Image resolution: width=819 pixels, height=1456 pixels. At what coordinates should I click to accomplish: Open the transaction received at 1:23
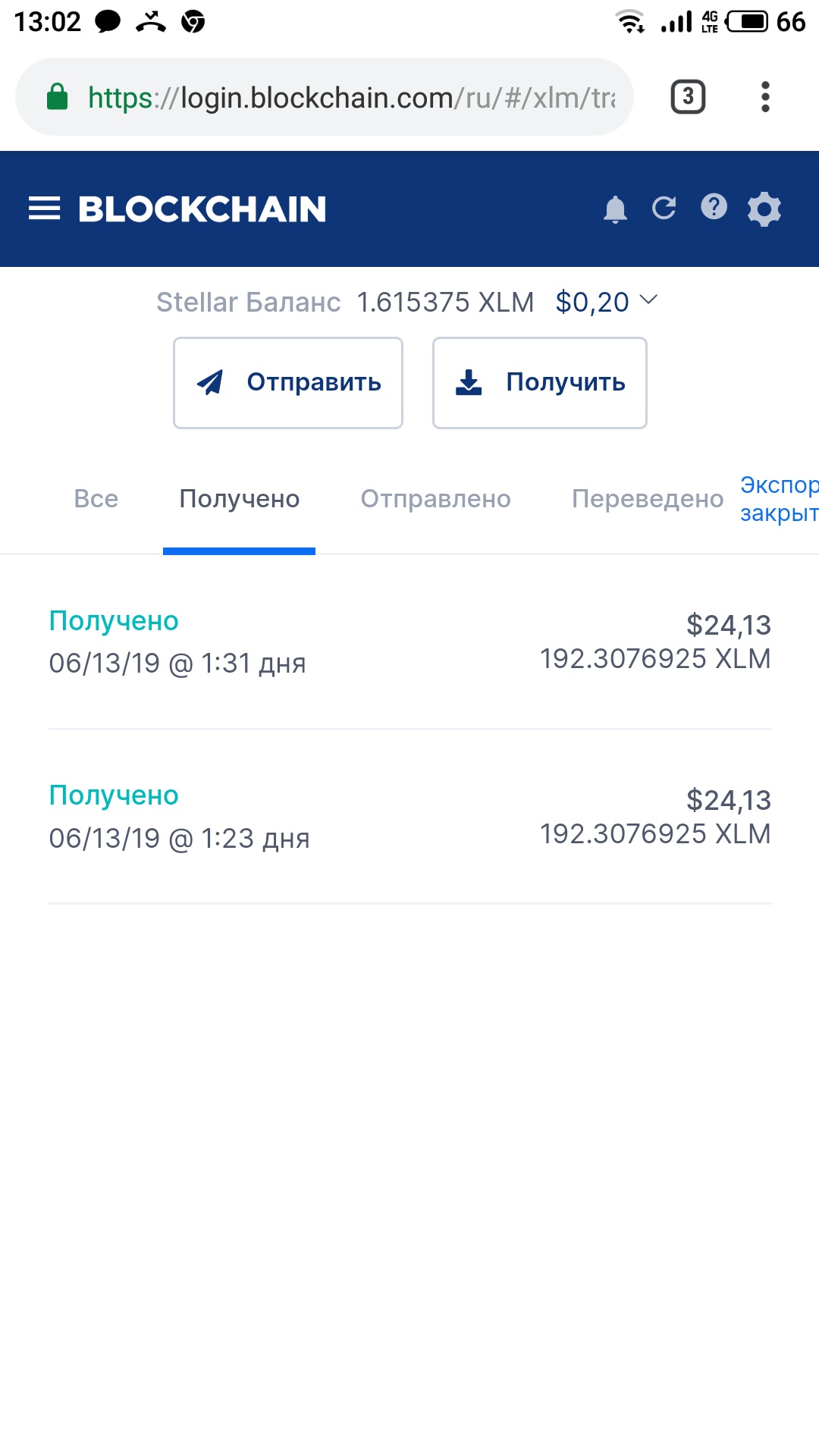(x=409, y=817)
